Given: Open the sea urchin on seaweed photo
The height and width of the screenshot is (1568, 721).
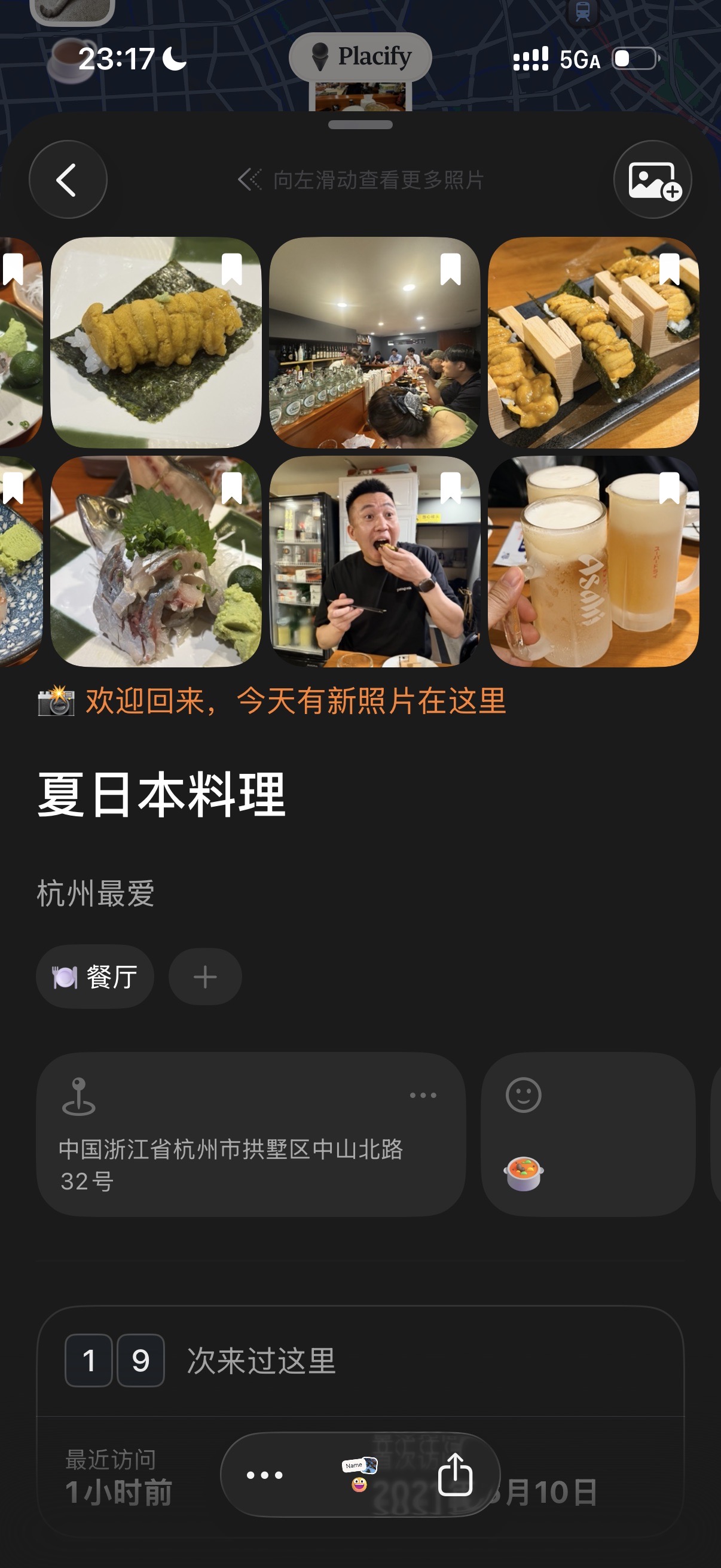Looking at the screenshot, I should point(156,342).
